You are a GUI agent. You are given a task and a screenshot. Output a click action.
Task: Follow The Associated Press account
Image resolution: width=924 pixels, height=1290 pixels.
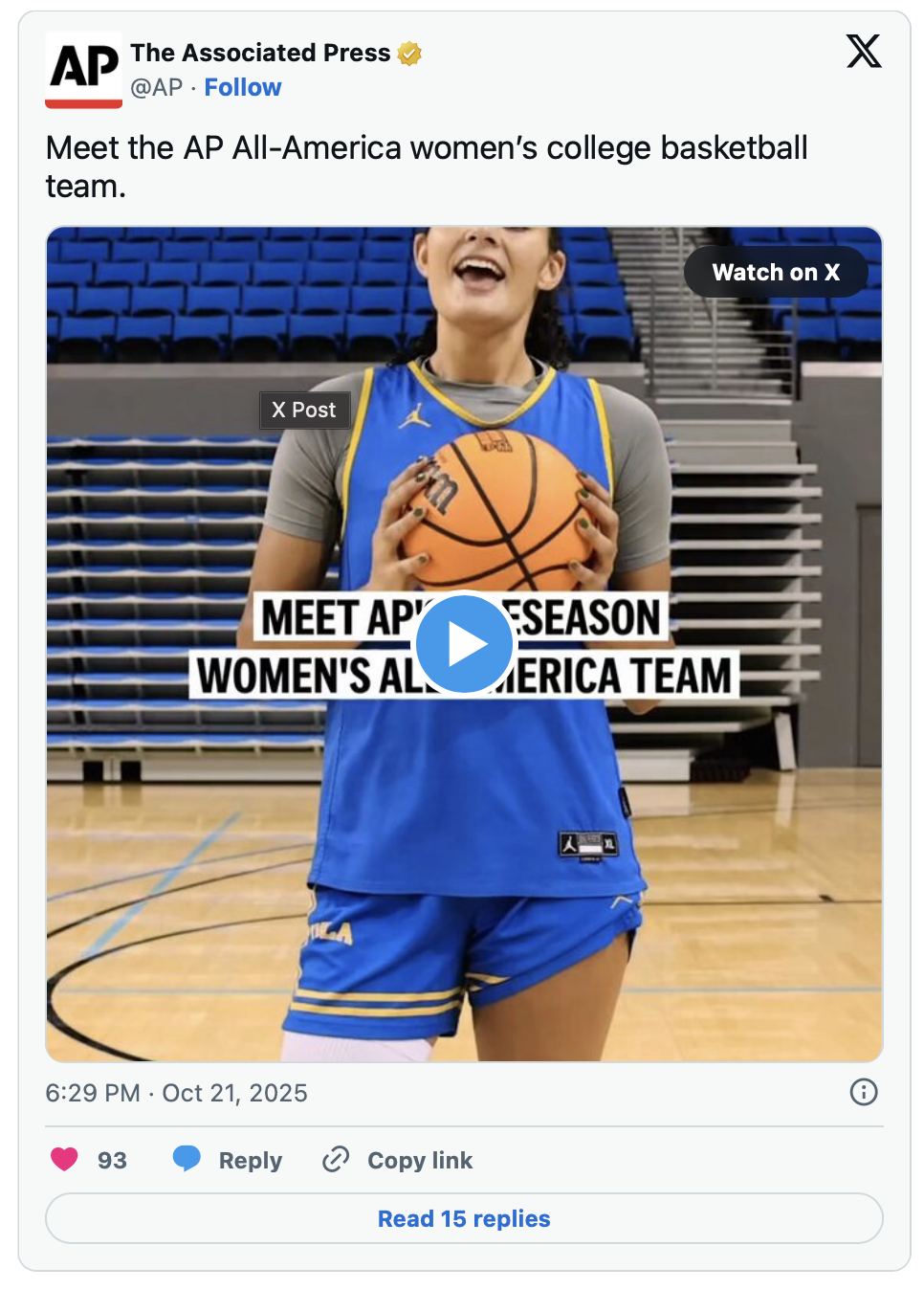coord(243,88)
